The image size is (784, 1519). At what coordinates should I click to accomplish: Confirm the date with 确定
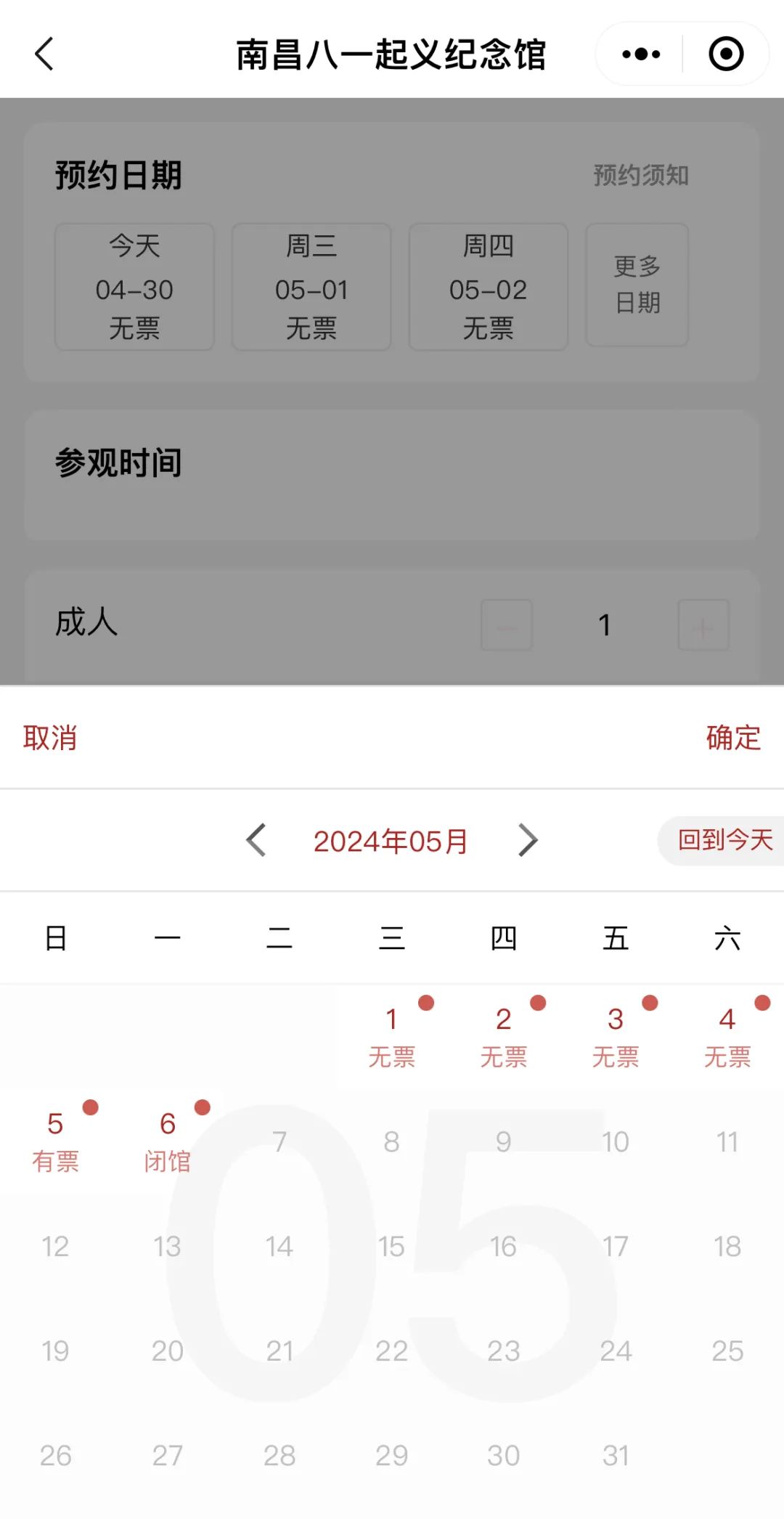733,738
